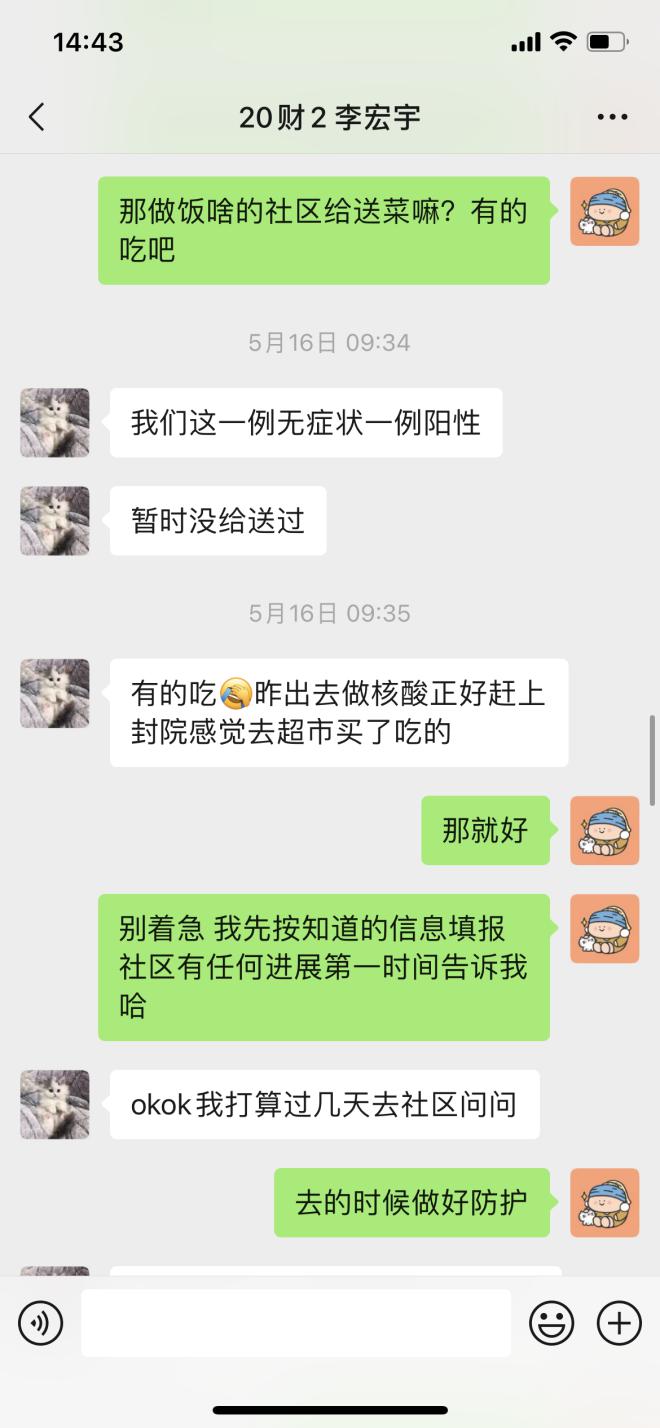
Task: Open the chat info overflow menu
Action: (612, 117)
